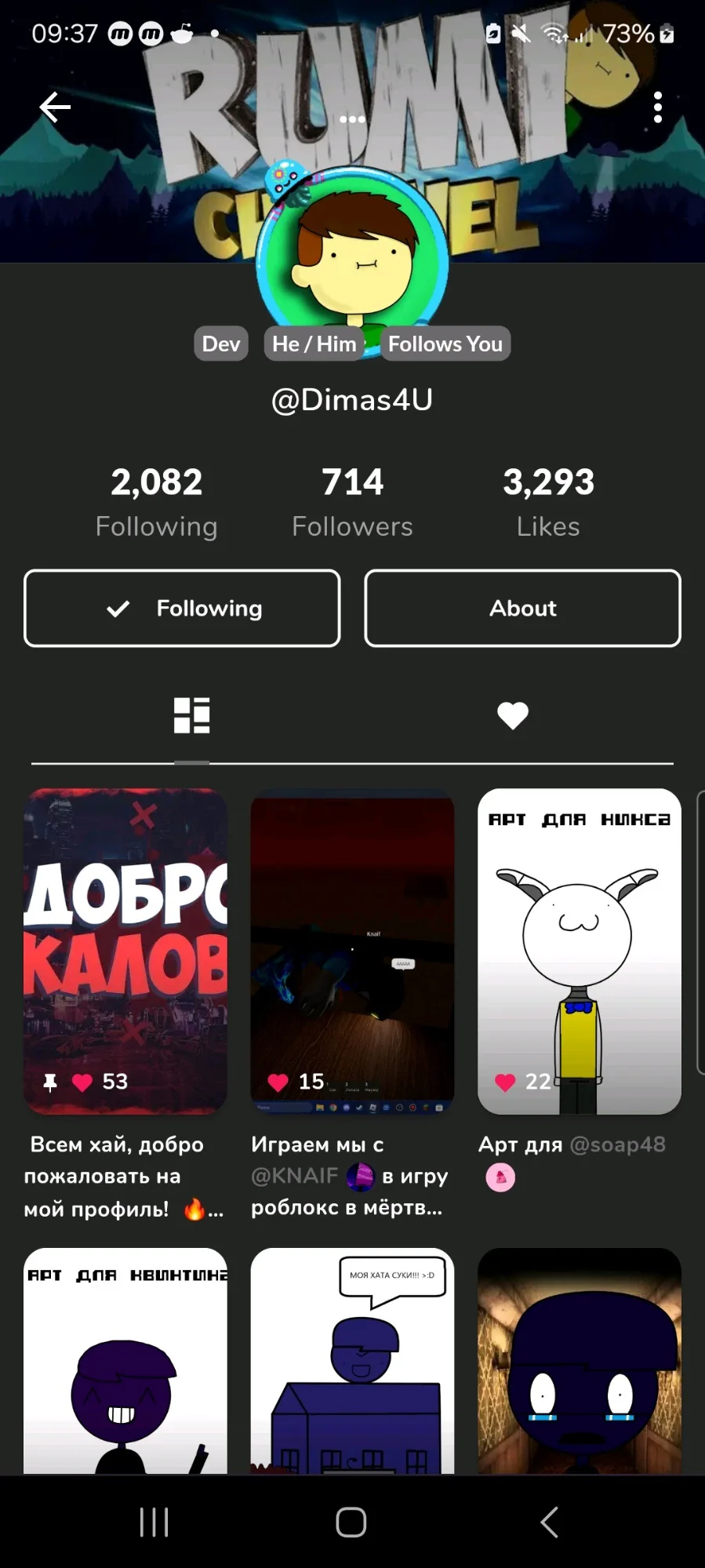Go to the system home screen

tap(351, 1523)
